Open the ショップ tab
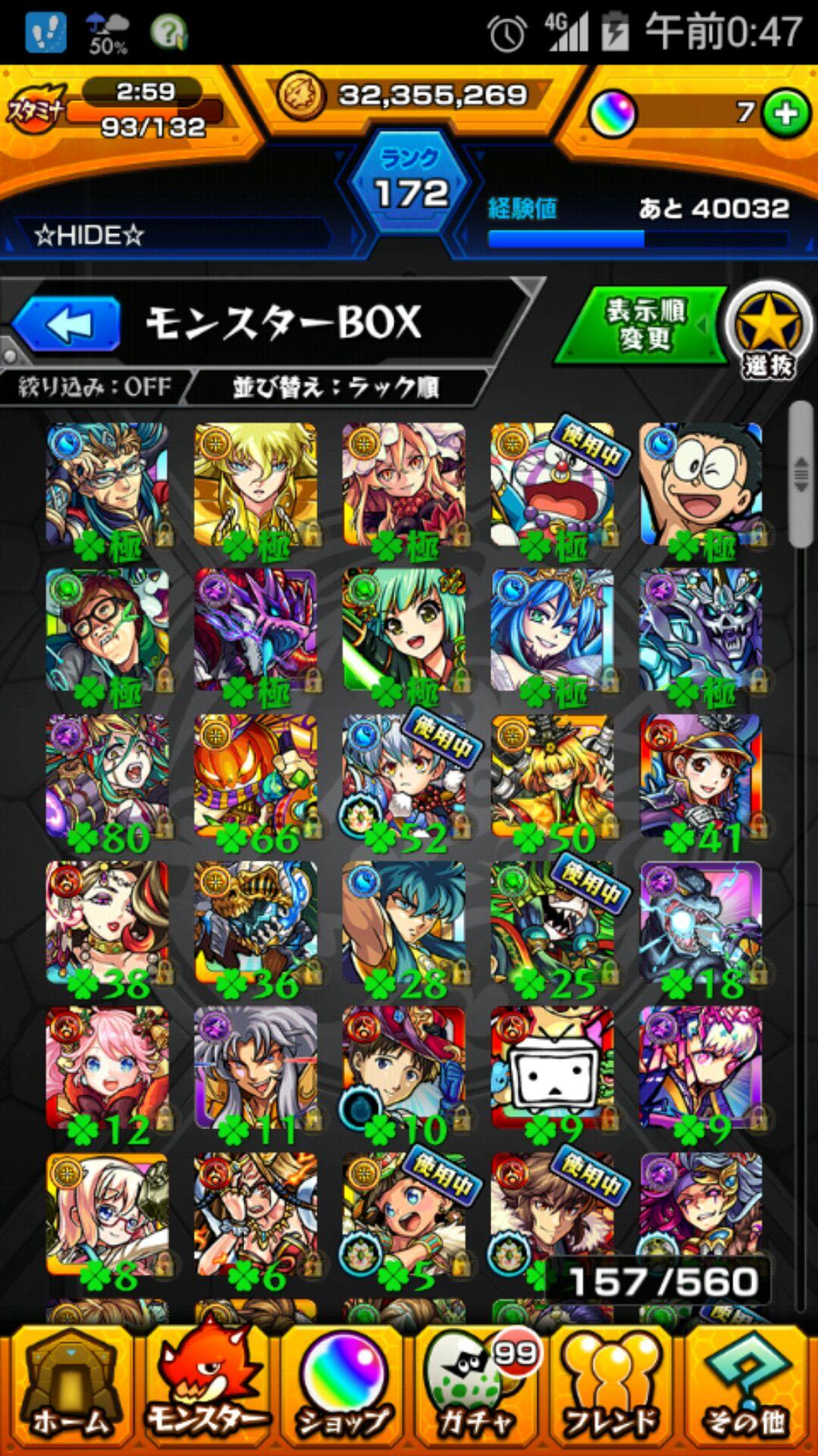The height and width of the screenshot is (1456, 818). point(341,1391)
